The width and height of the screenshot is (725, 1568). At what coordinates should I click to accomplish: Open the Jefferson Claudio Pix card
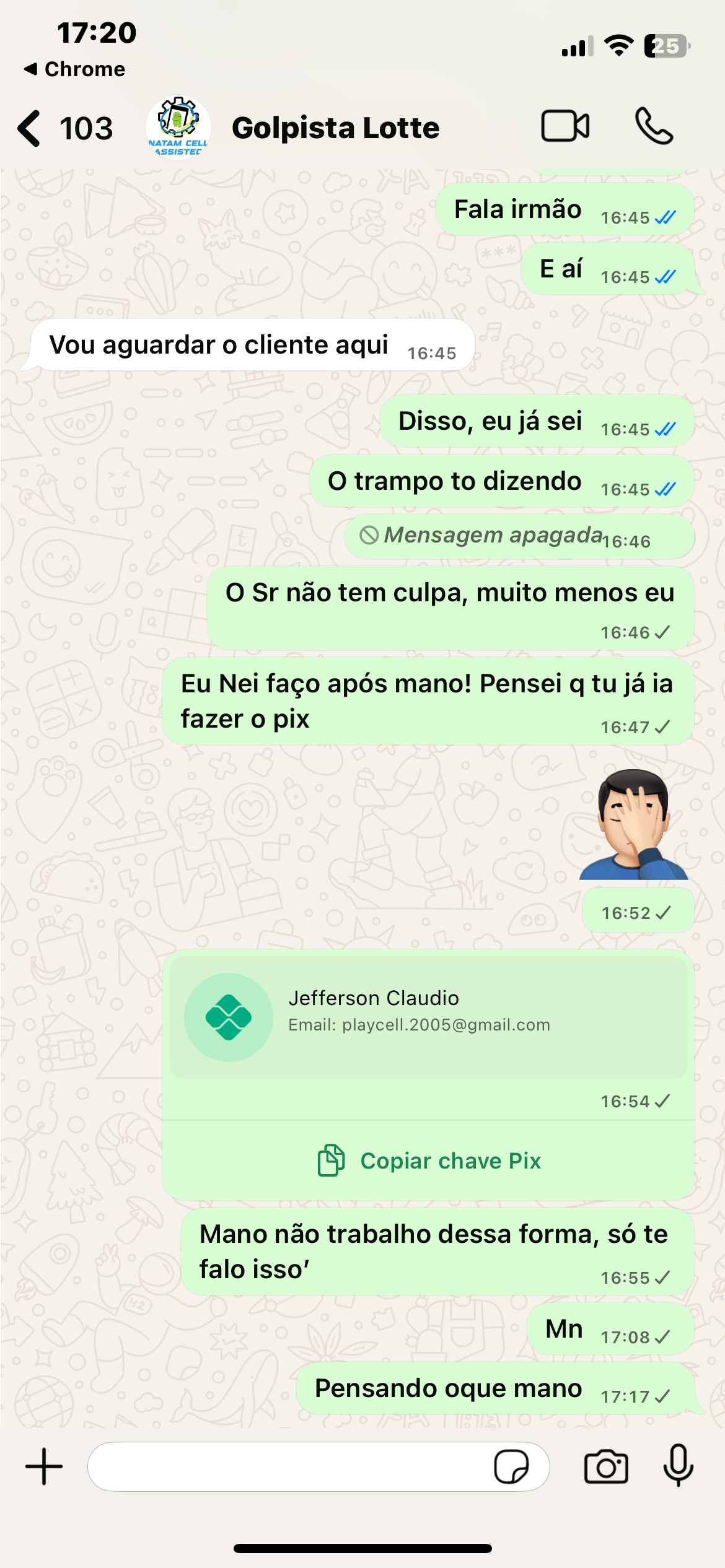428,1017
